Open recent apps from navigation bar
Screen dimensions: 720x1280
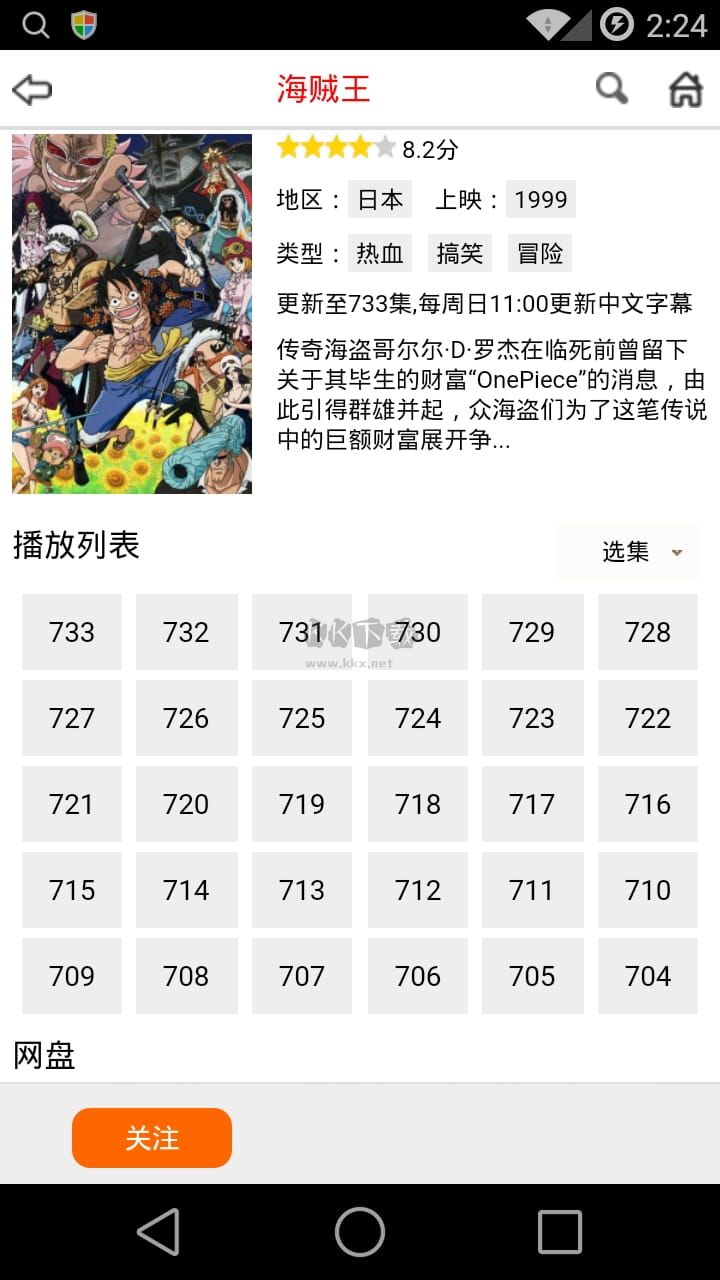(559, 1231)
